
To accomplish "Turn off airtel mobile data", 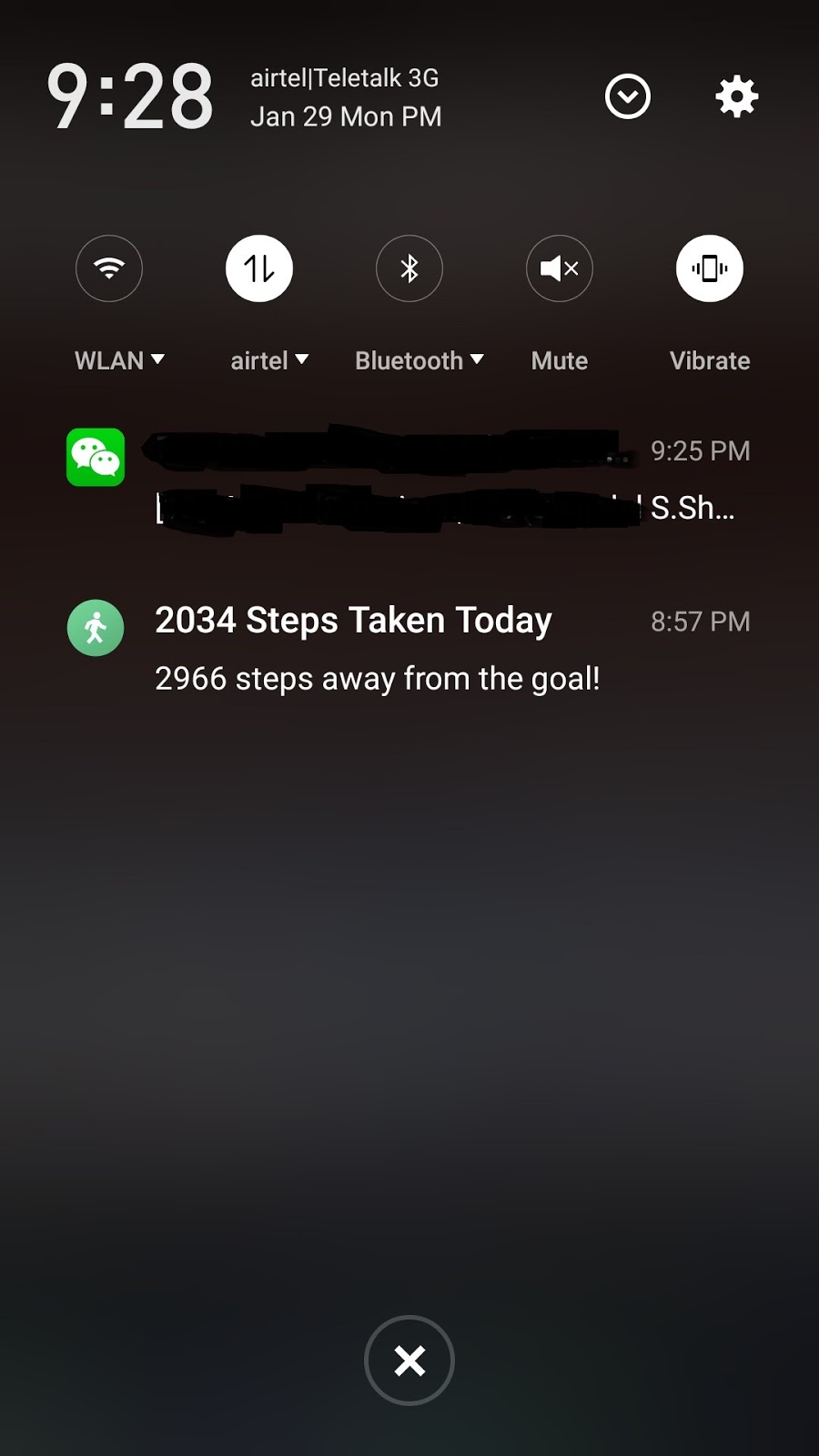I will click(x=259, y=268).
